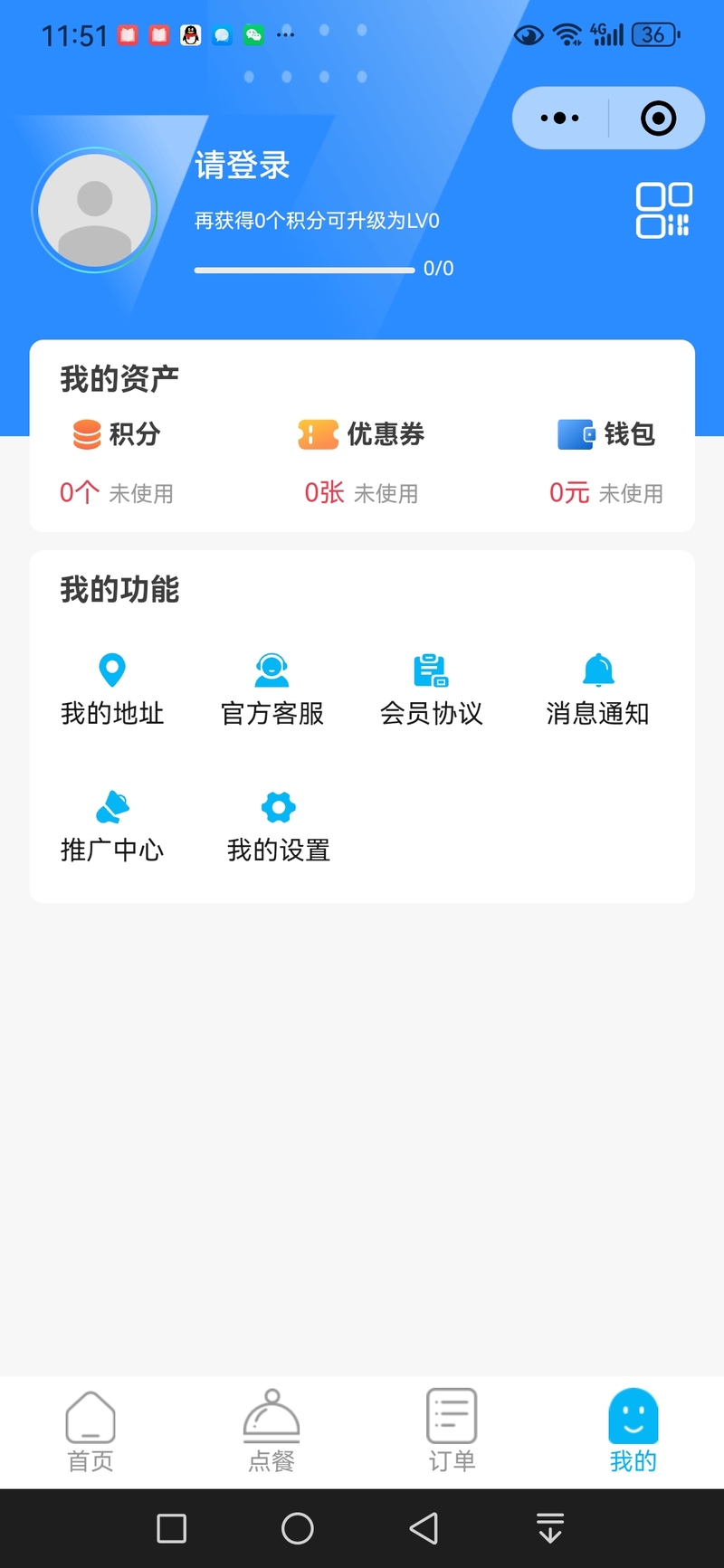View 优惠券 coupons
The image size is (724, 1568).
coord(361,434)
